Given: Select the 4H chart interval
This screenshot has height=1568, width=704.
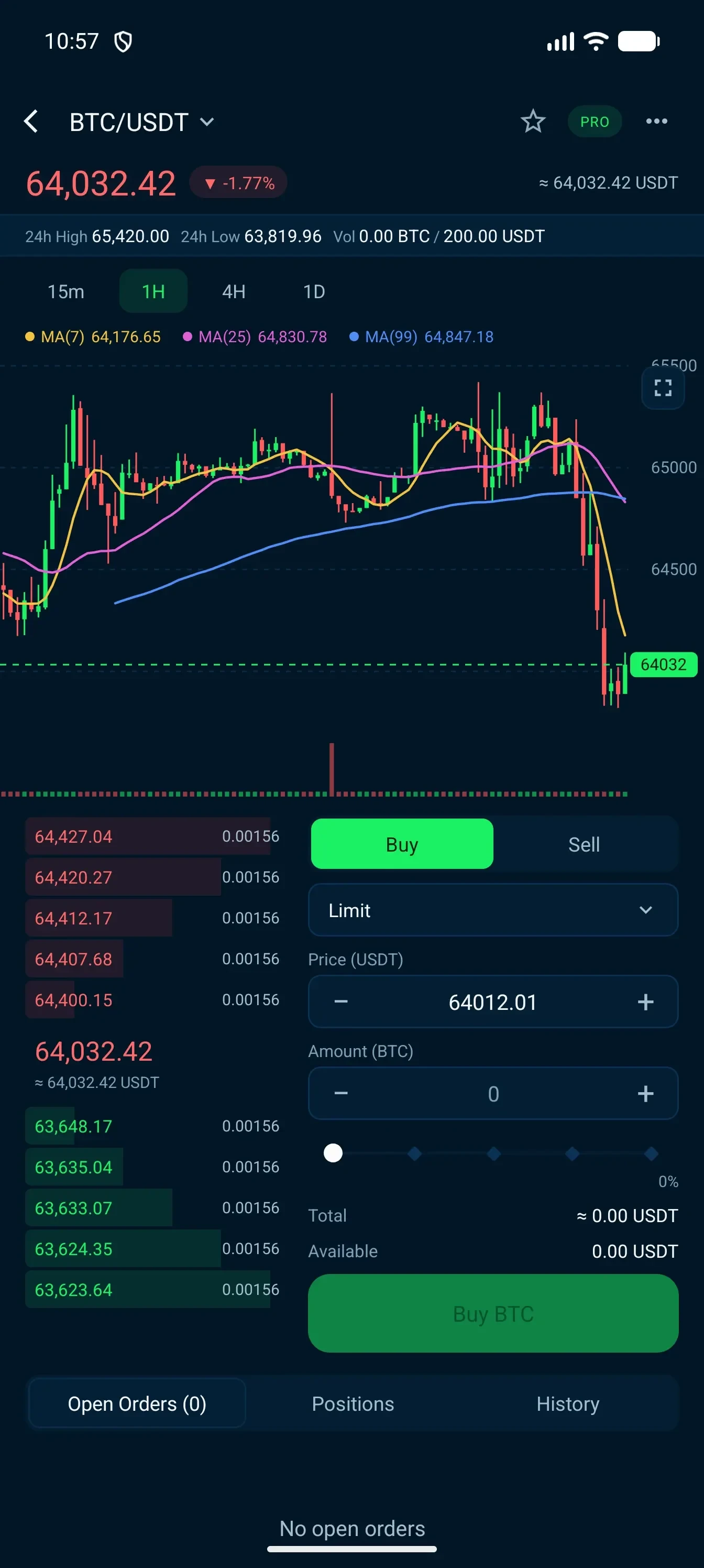Looking at the screenshot, I should tap(234, 291).
